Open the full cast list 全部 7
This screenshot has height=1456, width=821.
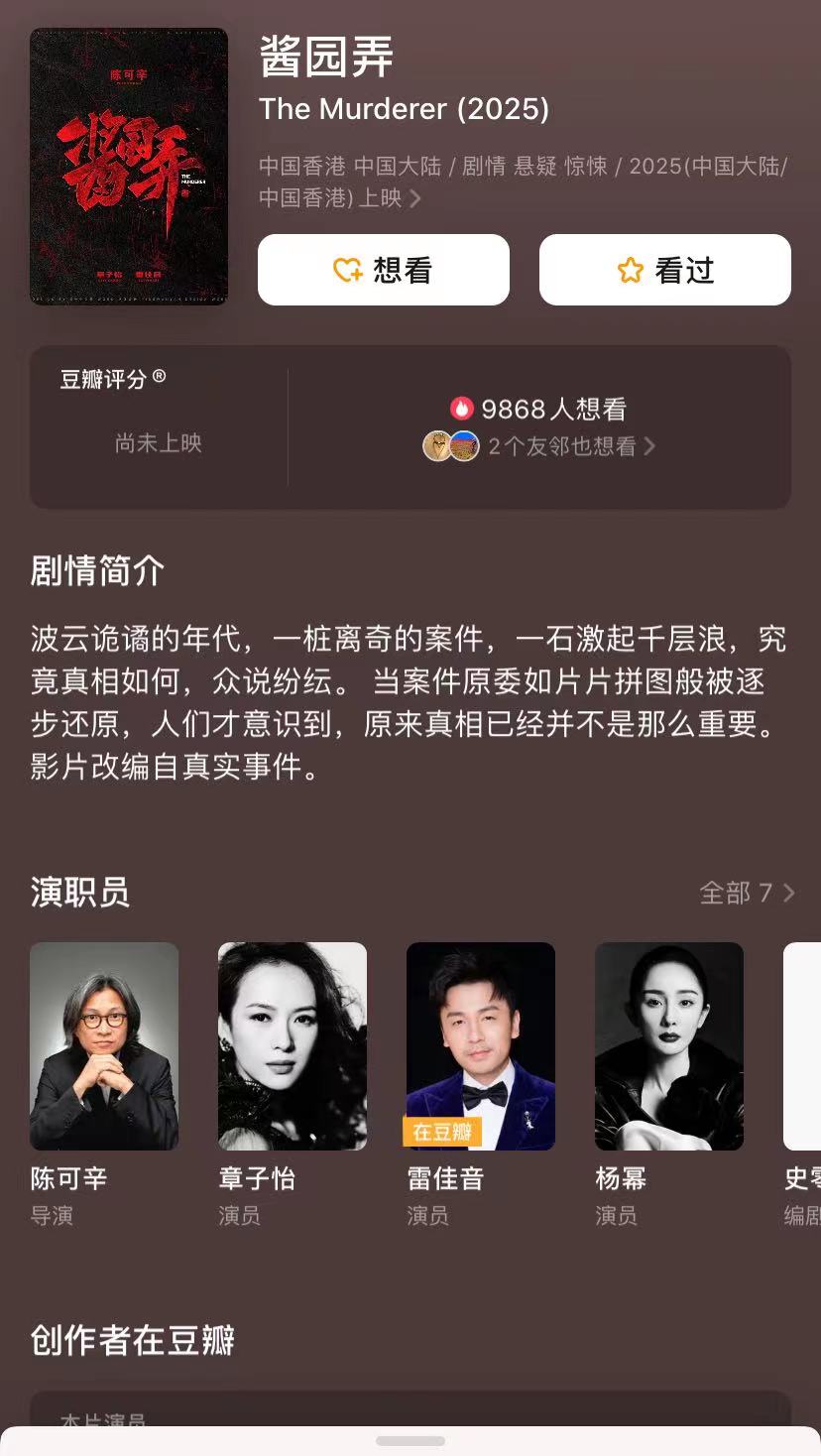(747, 893)
